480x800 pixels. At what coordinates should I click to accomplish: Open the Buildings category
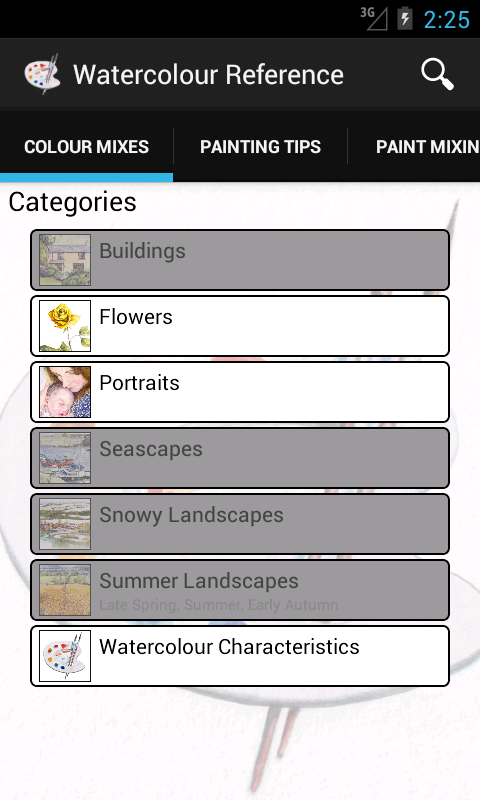click(240, 260)
